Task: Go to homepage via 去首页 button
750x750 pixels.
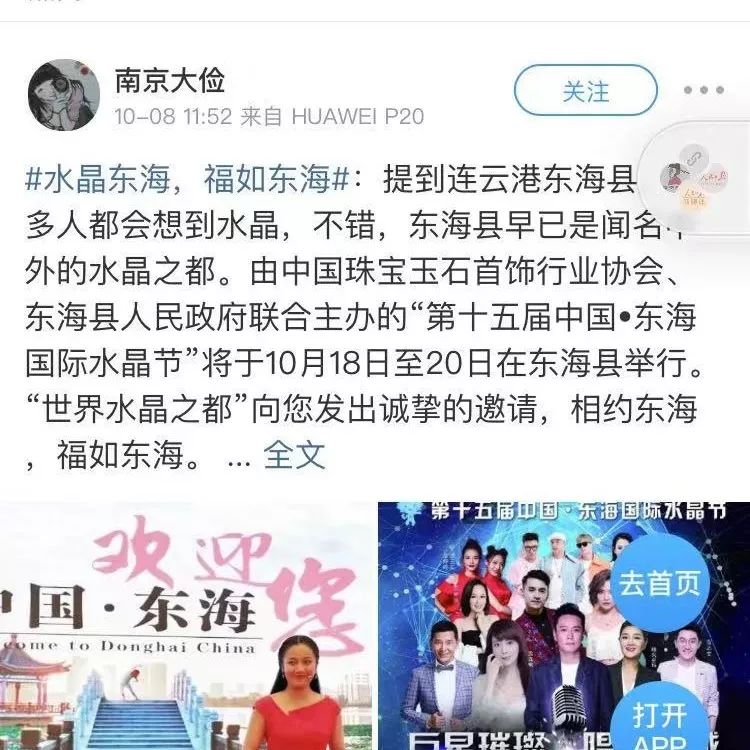Action: [x=659, y=584]
